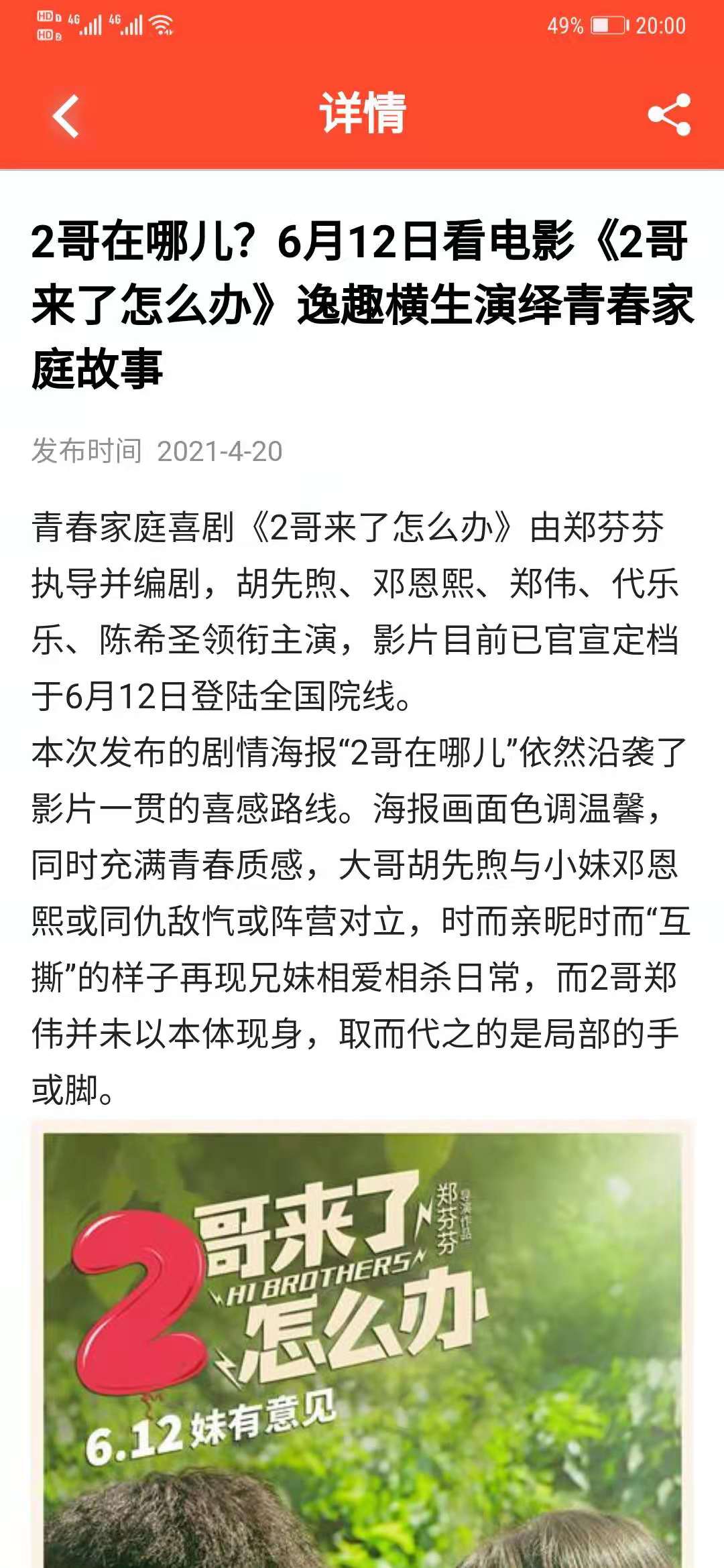
Task: Go back using the top-left arrow
Action: pyautogui.click(x=66, y=115)
